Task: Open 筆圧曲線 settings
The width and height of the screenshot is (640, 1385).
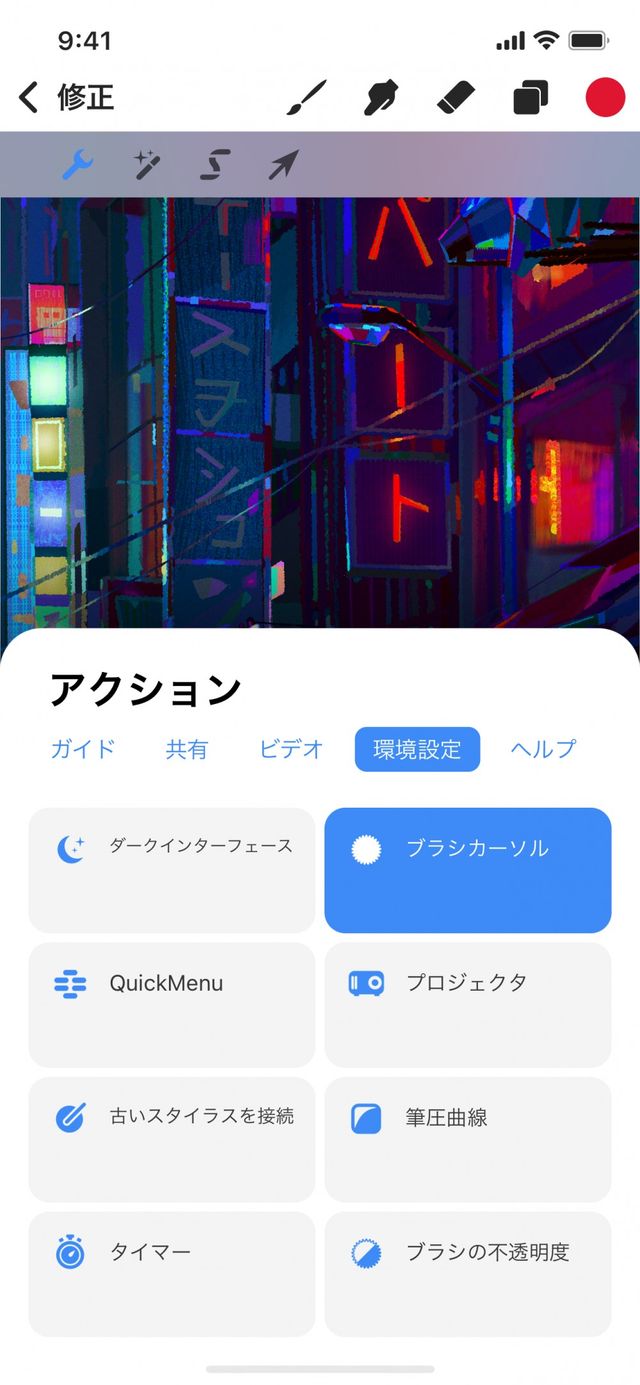Action: pyautogui.click(x=468, y=1139)
